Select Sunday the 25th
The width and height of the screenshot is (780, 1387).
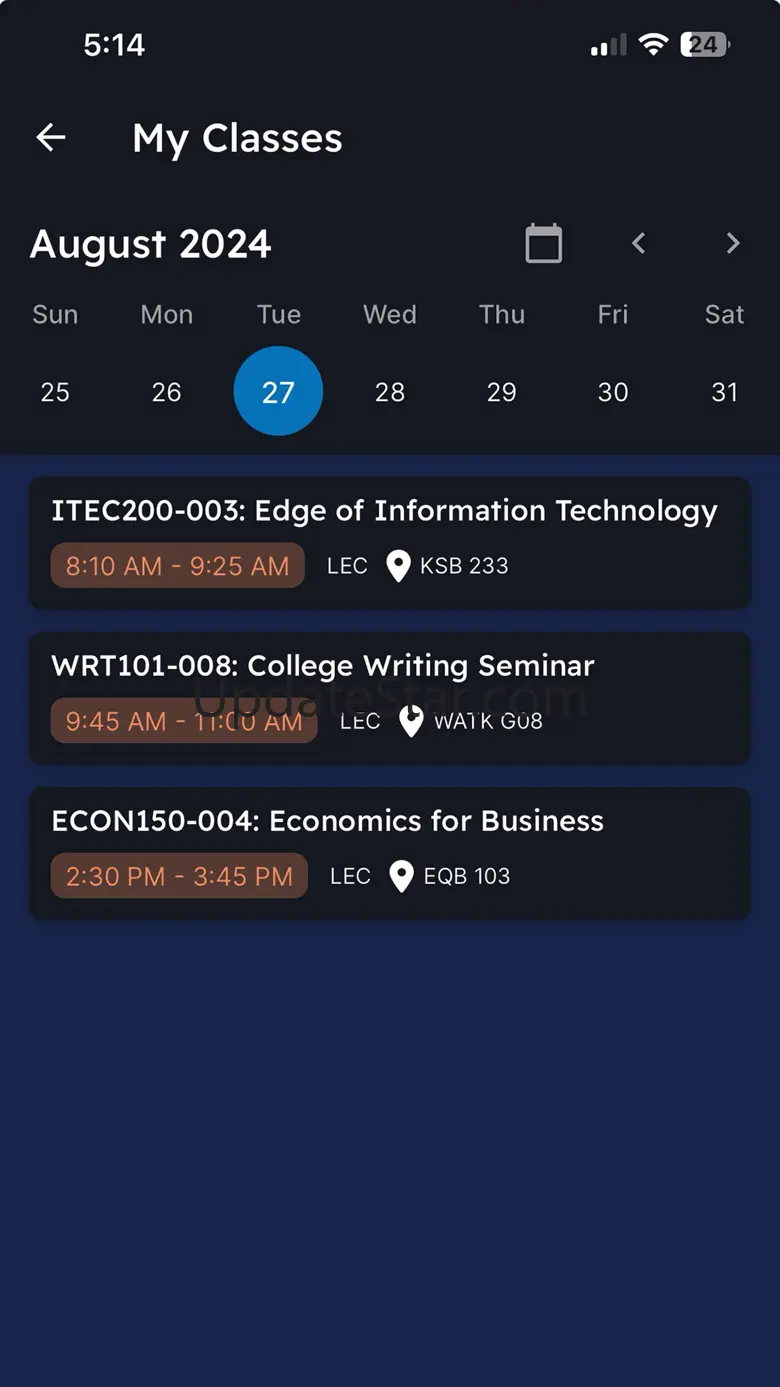pyautogui.click(x=55, y=392)
